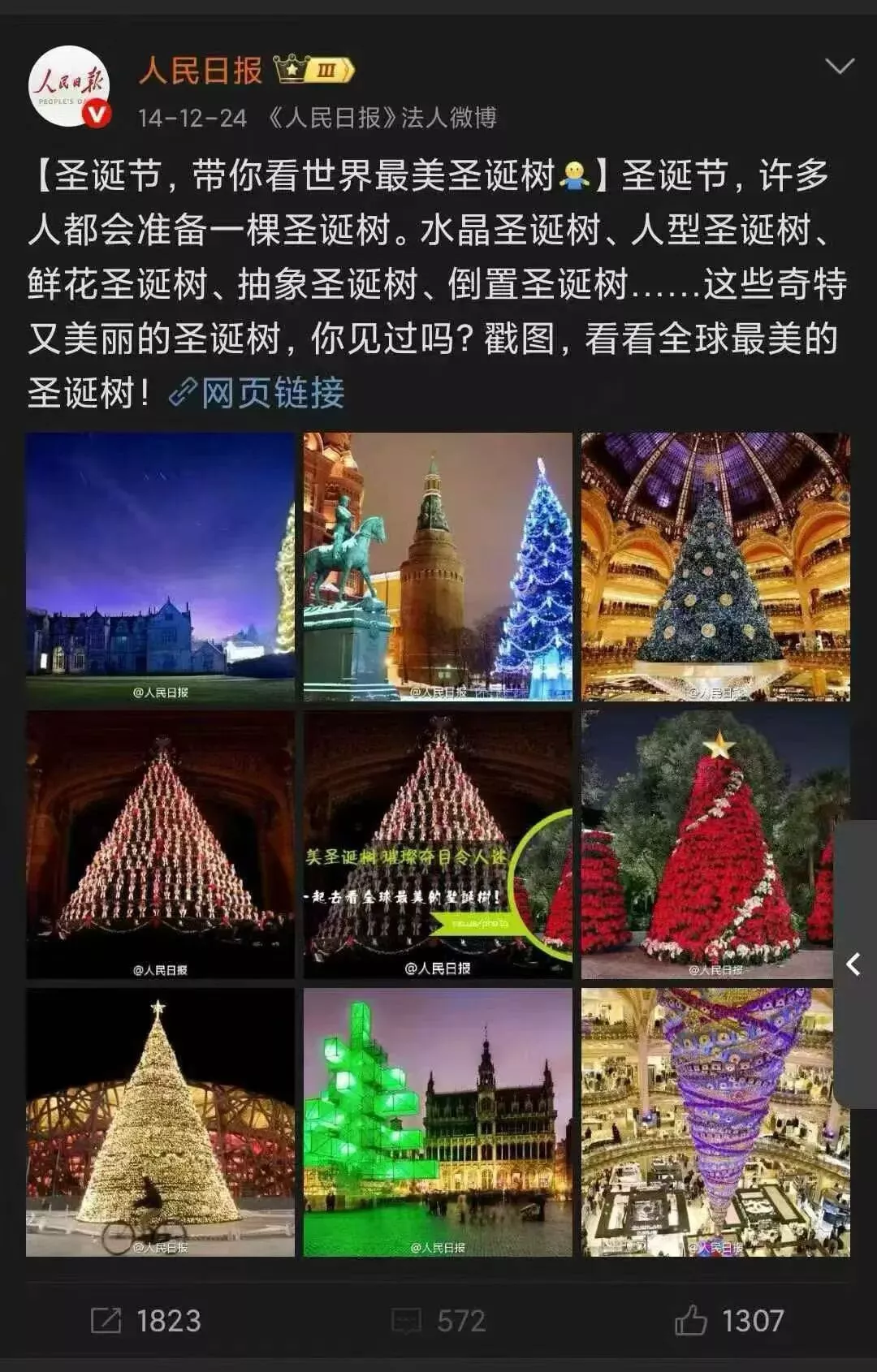
Task: Open the 572 comments
Action: coord(438,1321)
